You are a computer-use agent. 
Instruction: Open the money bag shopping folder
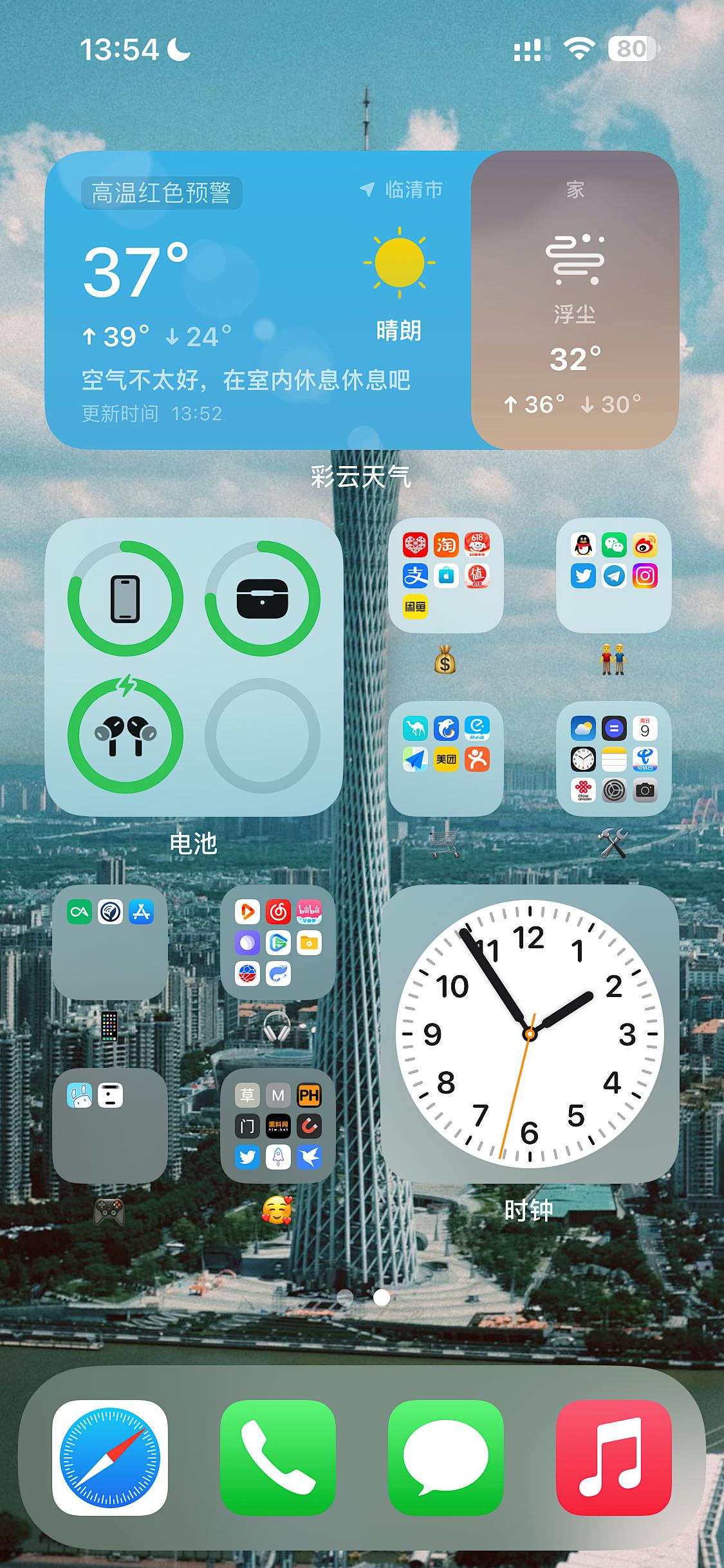pos(446,575)
